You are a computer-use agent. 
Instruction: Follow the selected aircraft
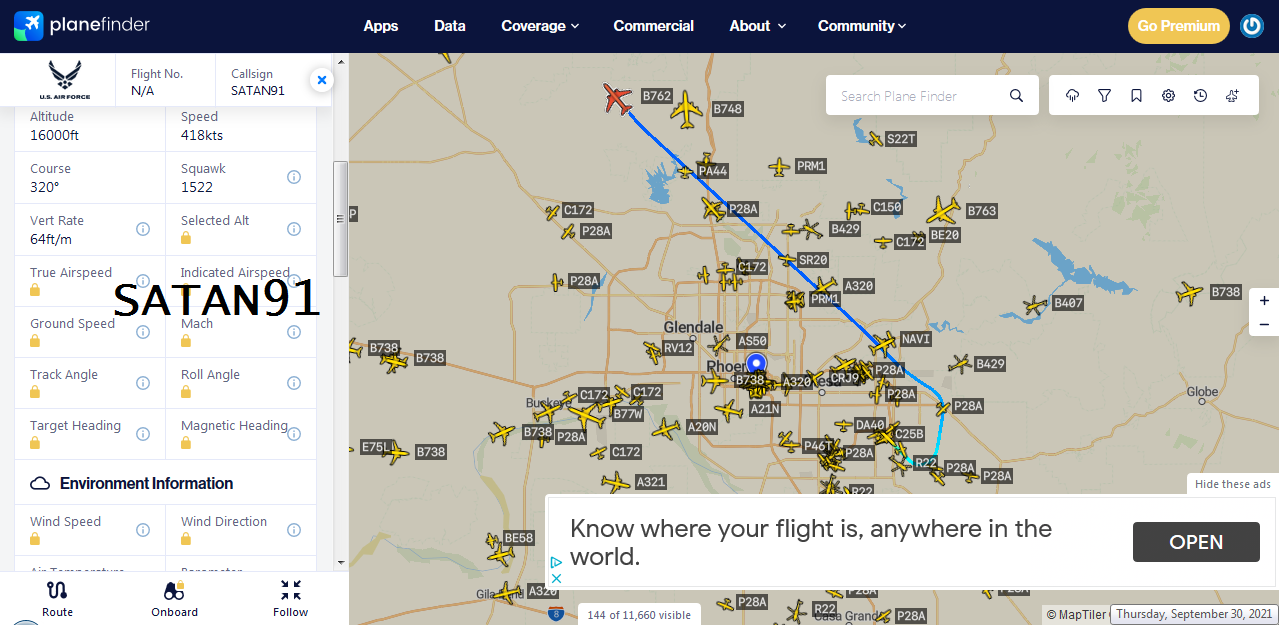[291, 599]
